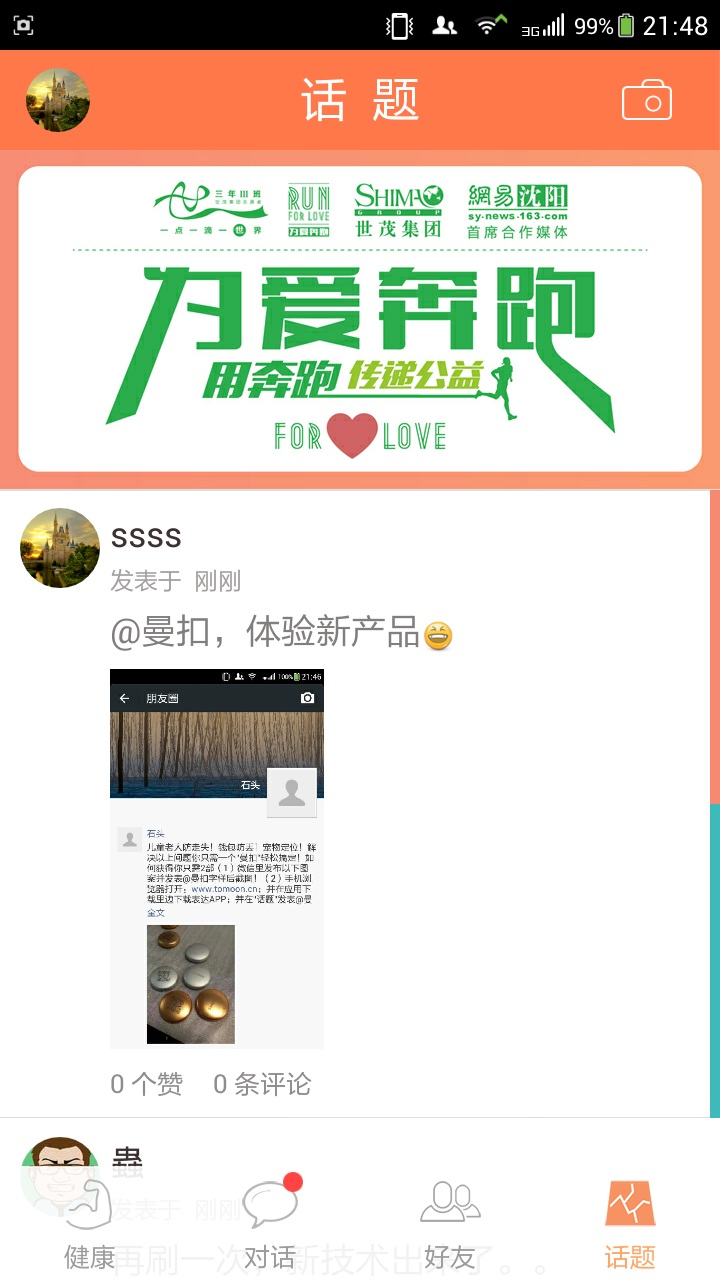Open the 为爱奔跑 banner
This screenshot has width=720, height=1280.
pos(360,318)
